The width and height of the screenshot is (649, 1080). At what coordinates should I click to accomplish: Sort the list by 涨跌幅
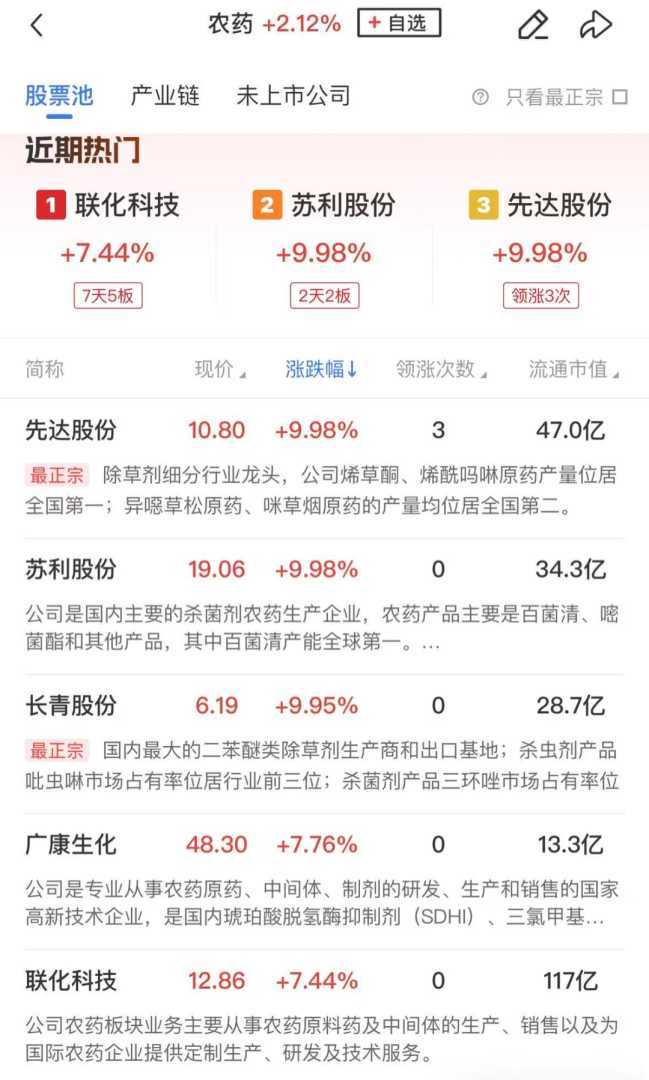click(x=321, y=369)
